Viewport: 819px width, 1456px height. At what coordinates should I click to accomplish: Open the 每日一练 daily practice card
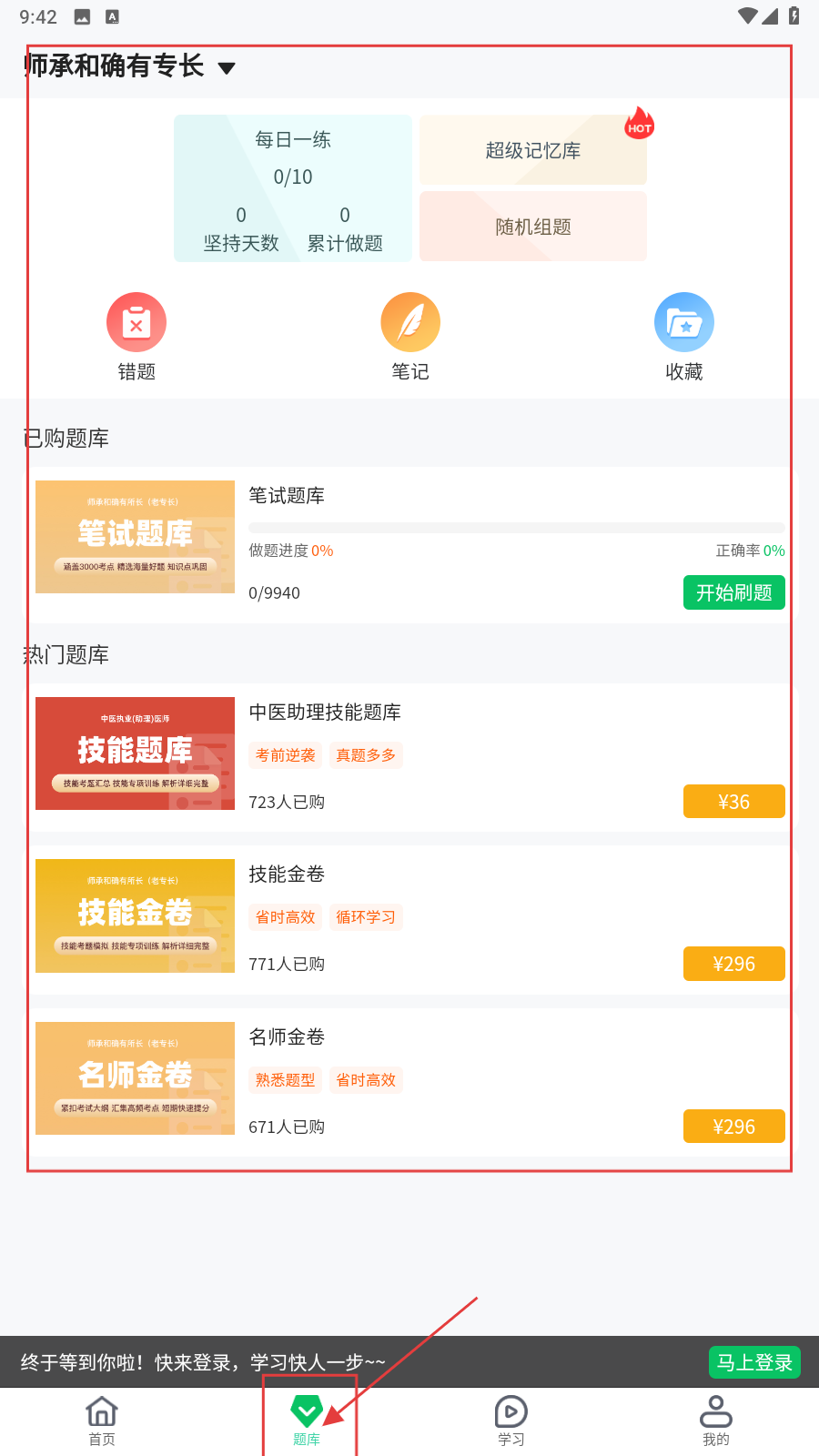[x=292, y=188]
